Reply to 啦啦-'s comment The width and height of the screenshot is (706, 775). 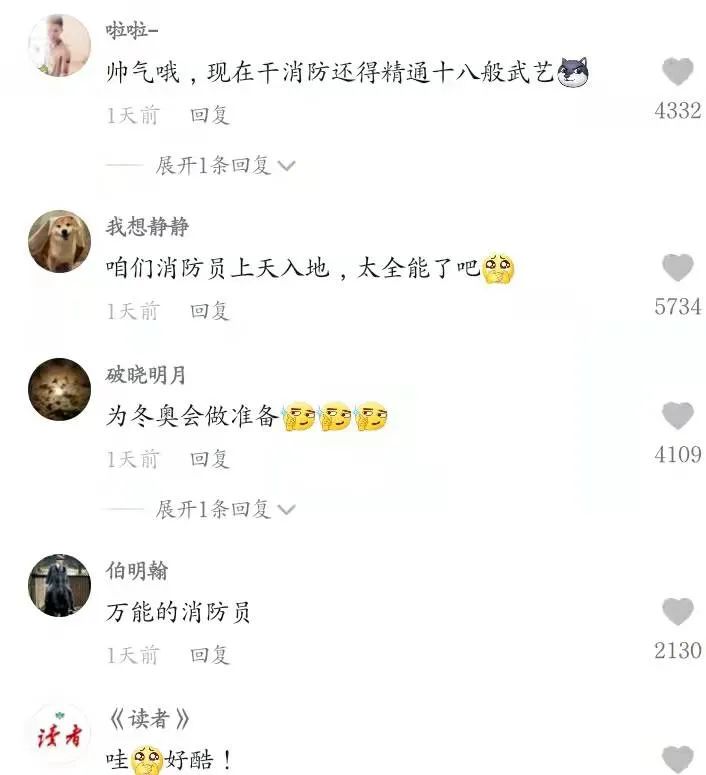click(210, 115)
